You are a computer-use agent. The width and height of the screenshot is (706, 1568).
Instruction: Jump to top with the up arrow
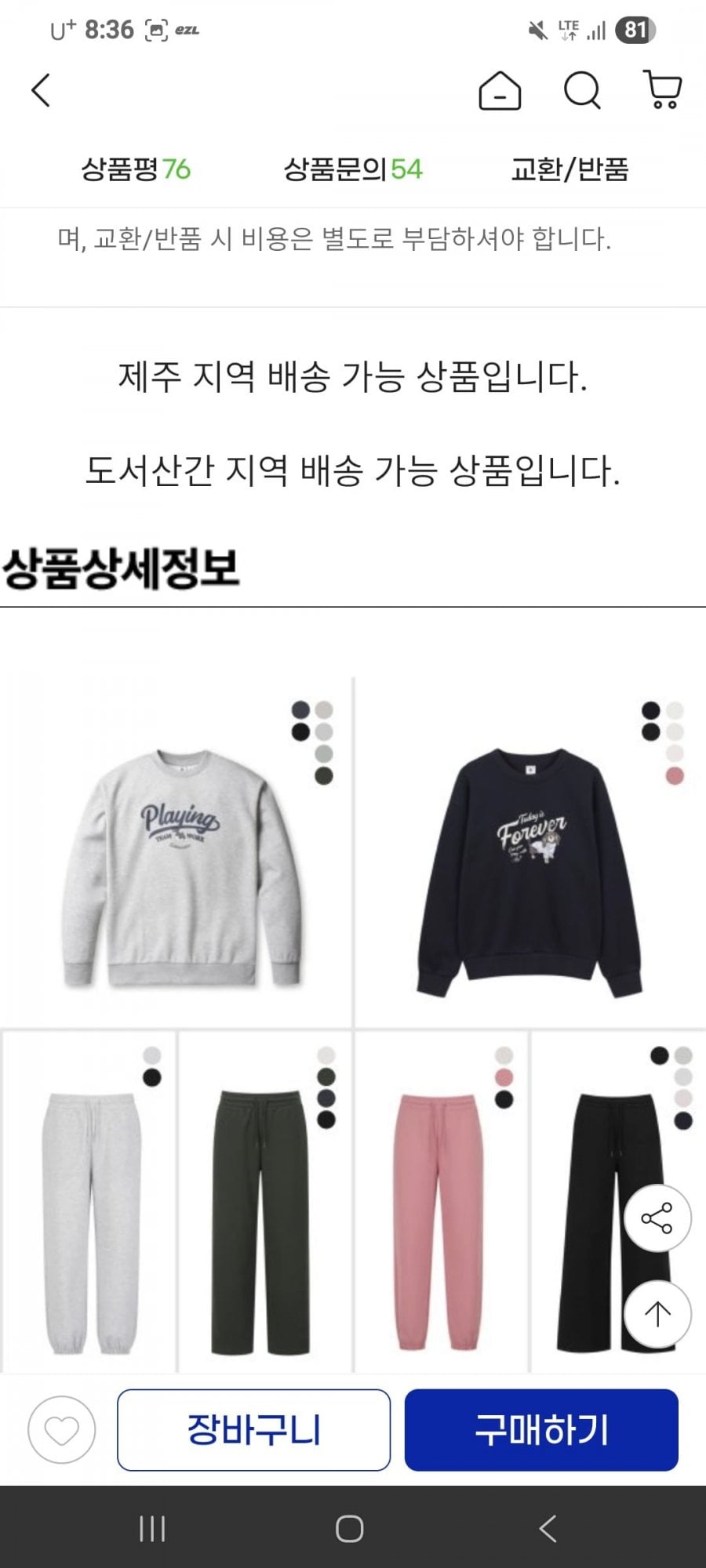[657, 1313]
